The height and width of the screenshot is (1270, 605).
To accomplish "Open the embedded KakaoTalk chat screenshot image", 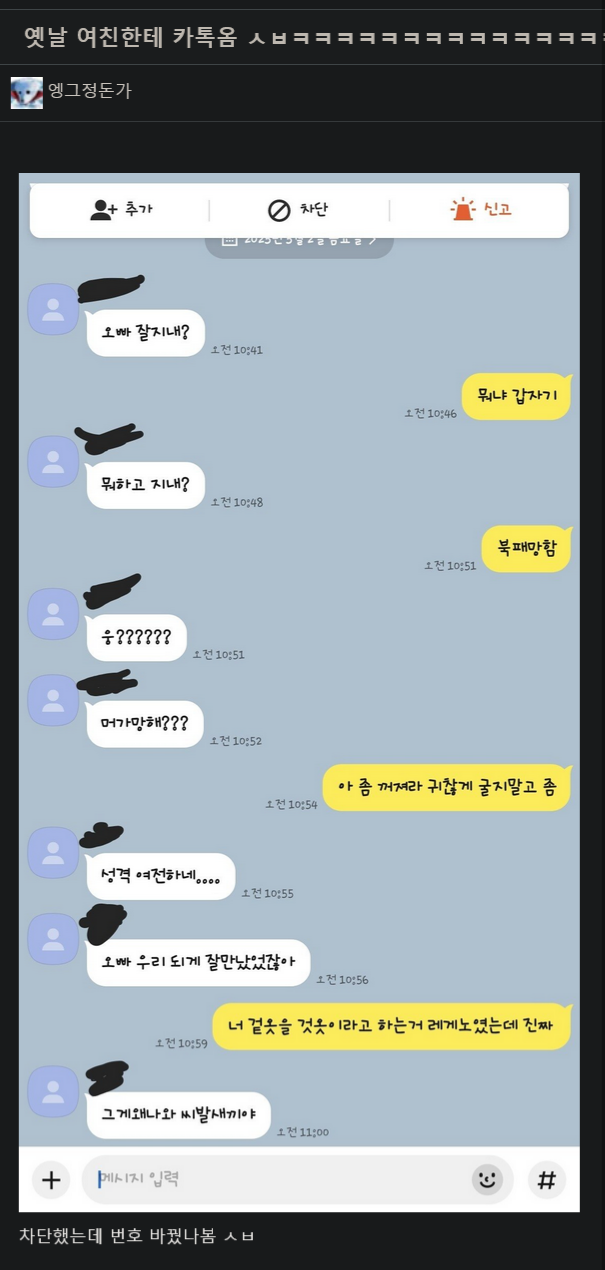I will tap(299, 693).
